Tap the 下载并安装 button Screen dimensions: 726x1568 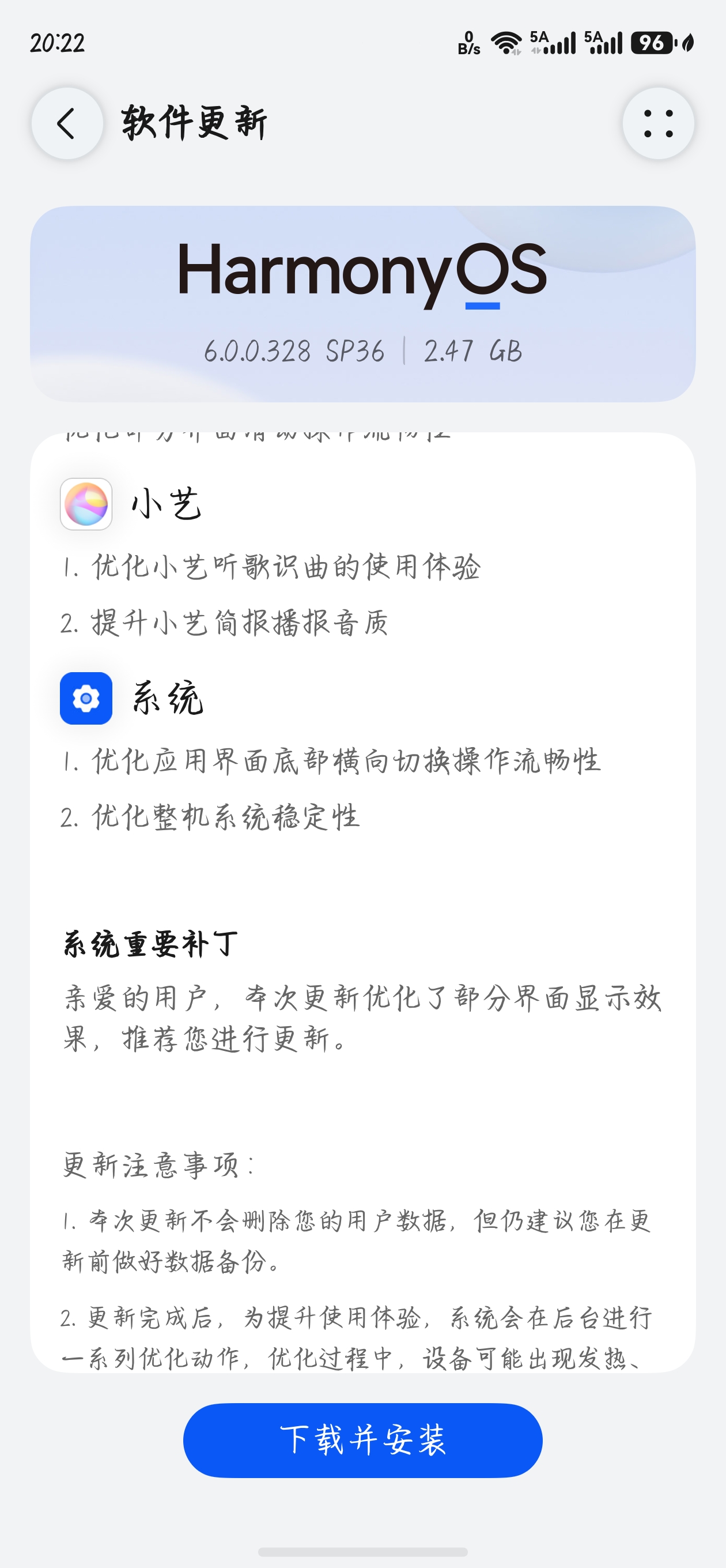click(362, 1439)
